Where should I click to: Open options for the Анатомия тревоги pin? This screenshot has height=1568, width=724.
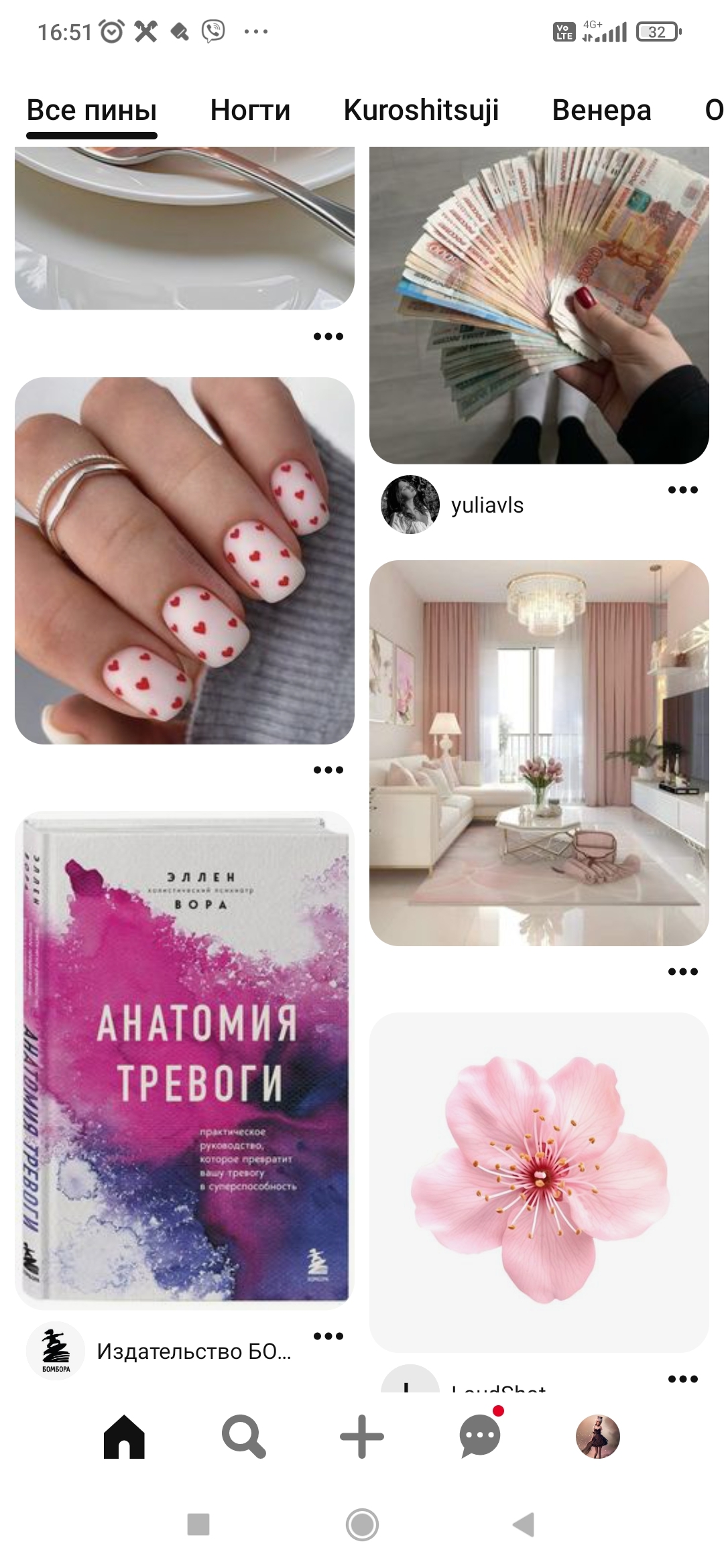(328, 1336)
